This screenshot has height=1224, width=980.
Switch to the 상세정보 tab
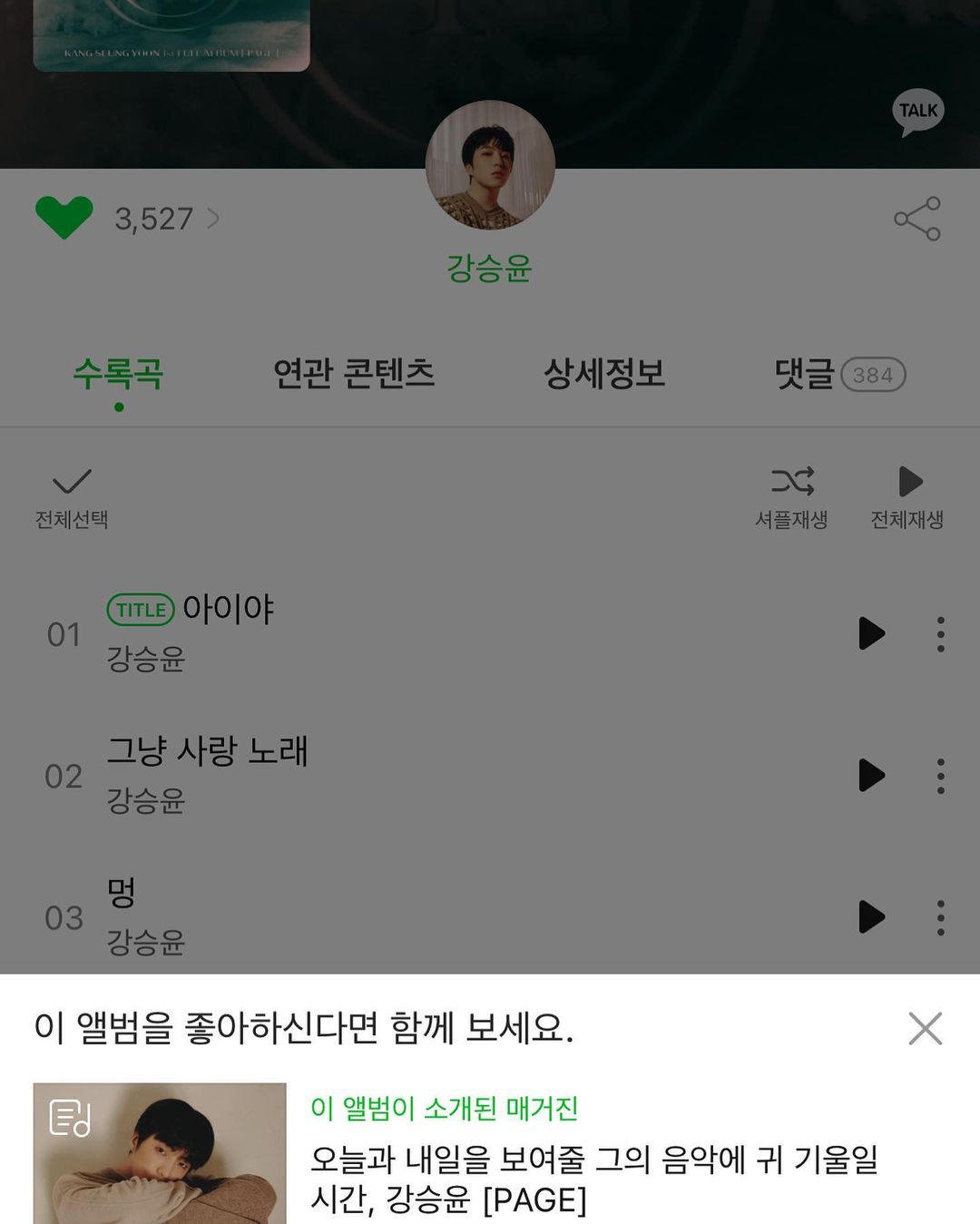tap(604, 374)
